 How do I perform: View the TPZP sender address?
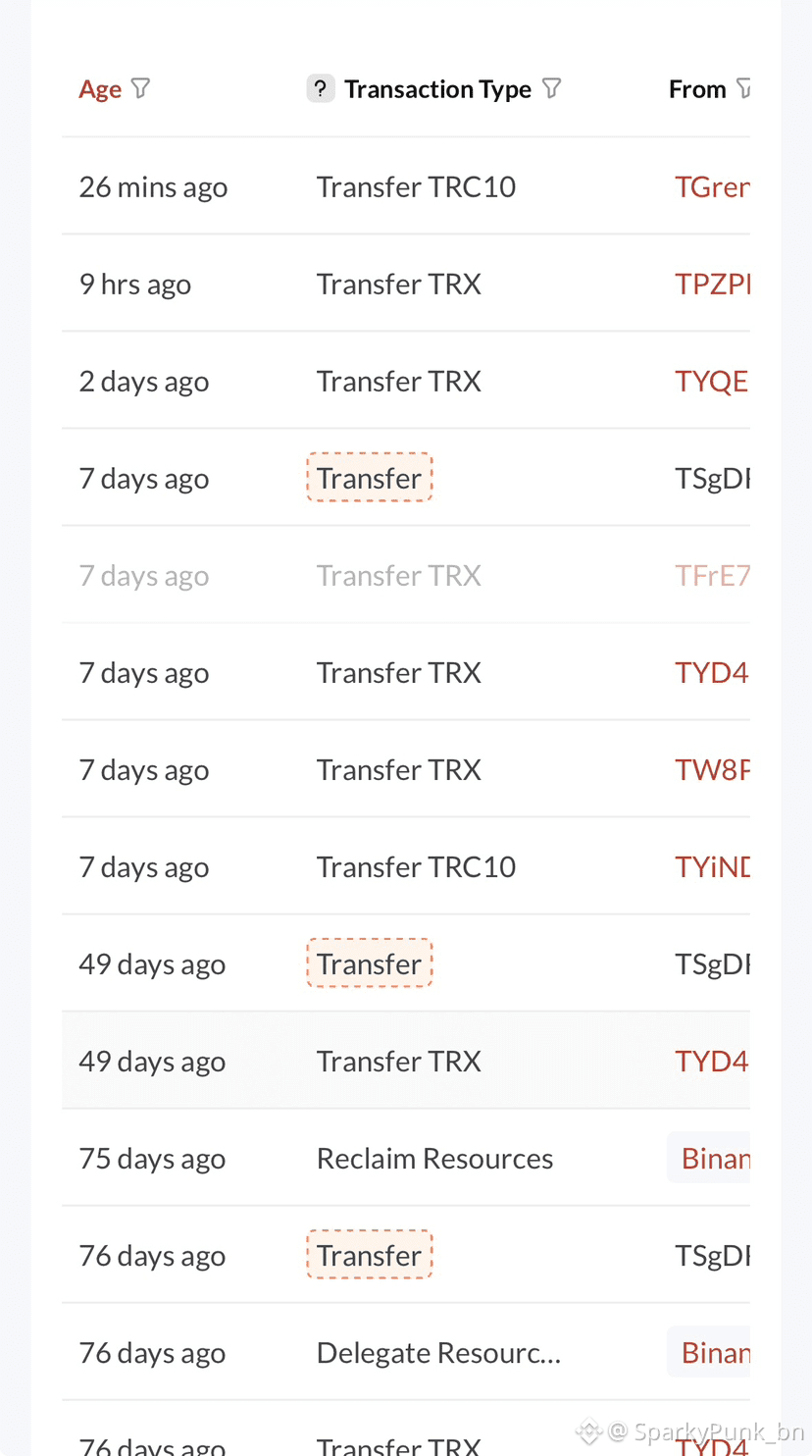(x=712, y=284)
